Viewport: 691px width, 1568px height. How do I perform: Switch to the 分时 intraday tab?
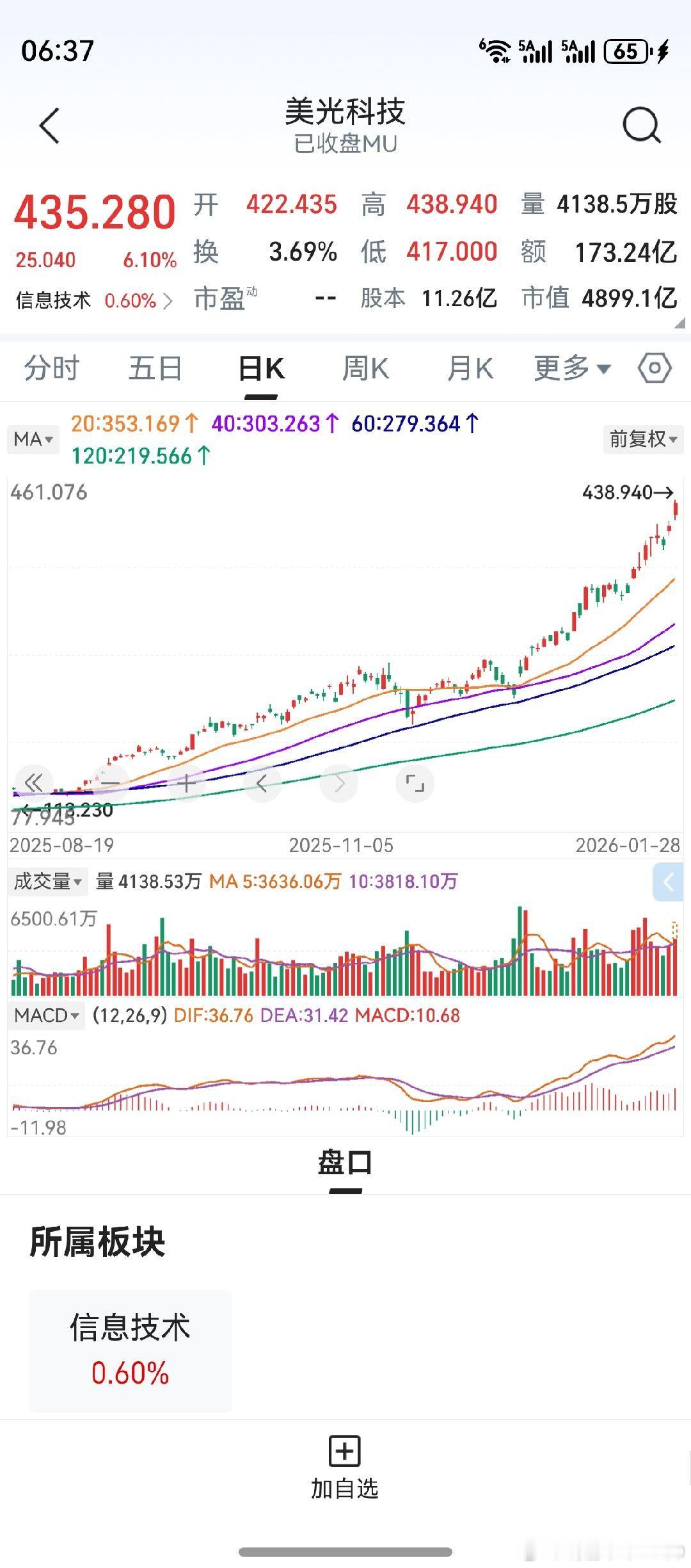tap(51, 368)
